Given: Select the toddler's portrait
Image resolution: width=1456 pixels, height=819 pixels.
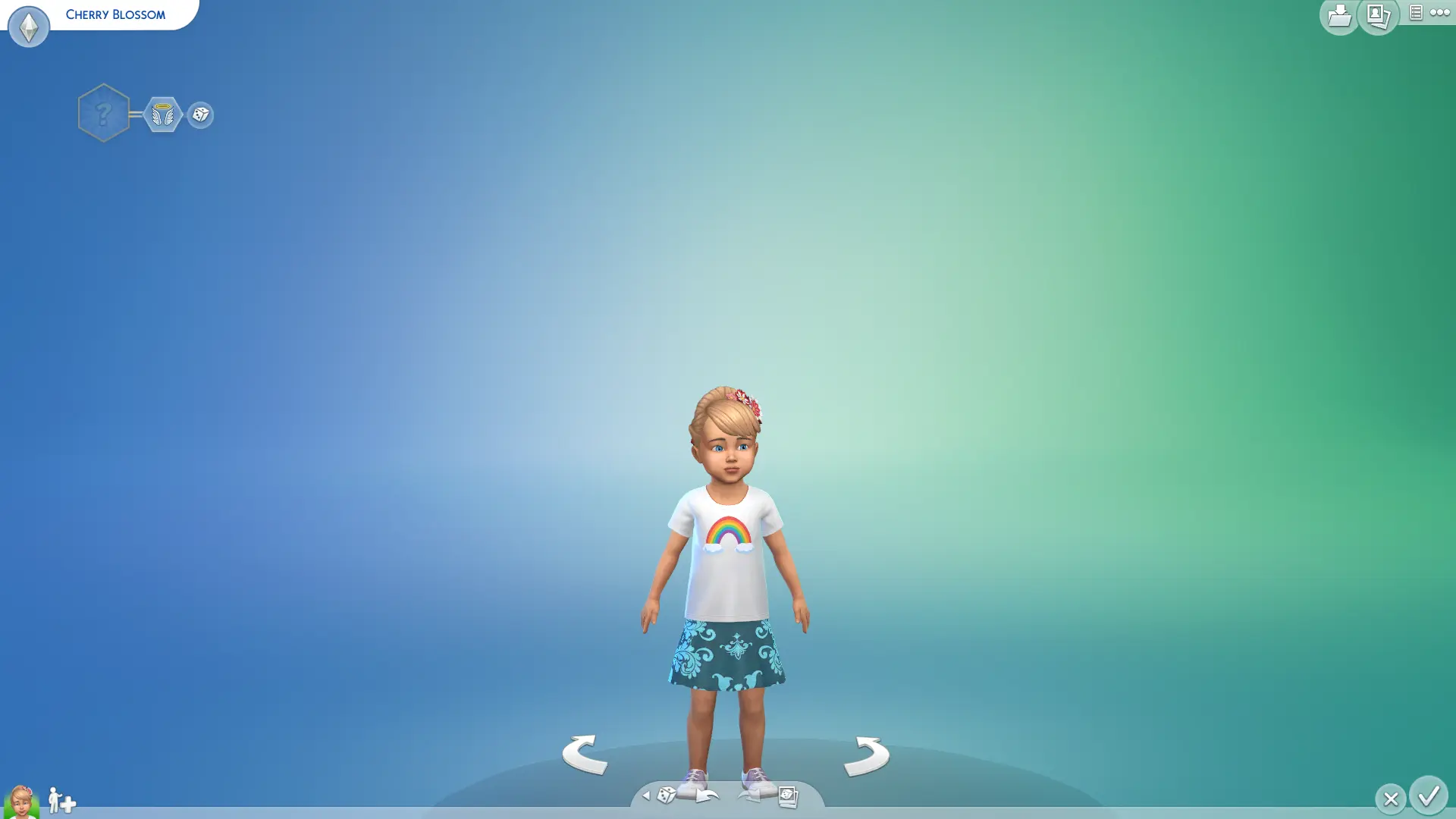Looking at the screenshot, I should [21, 801].
